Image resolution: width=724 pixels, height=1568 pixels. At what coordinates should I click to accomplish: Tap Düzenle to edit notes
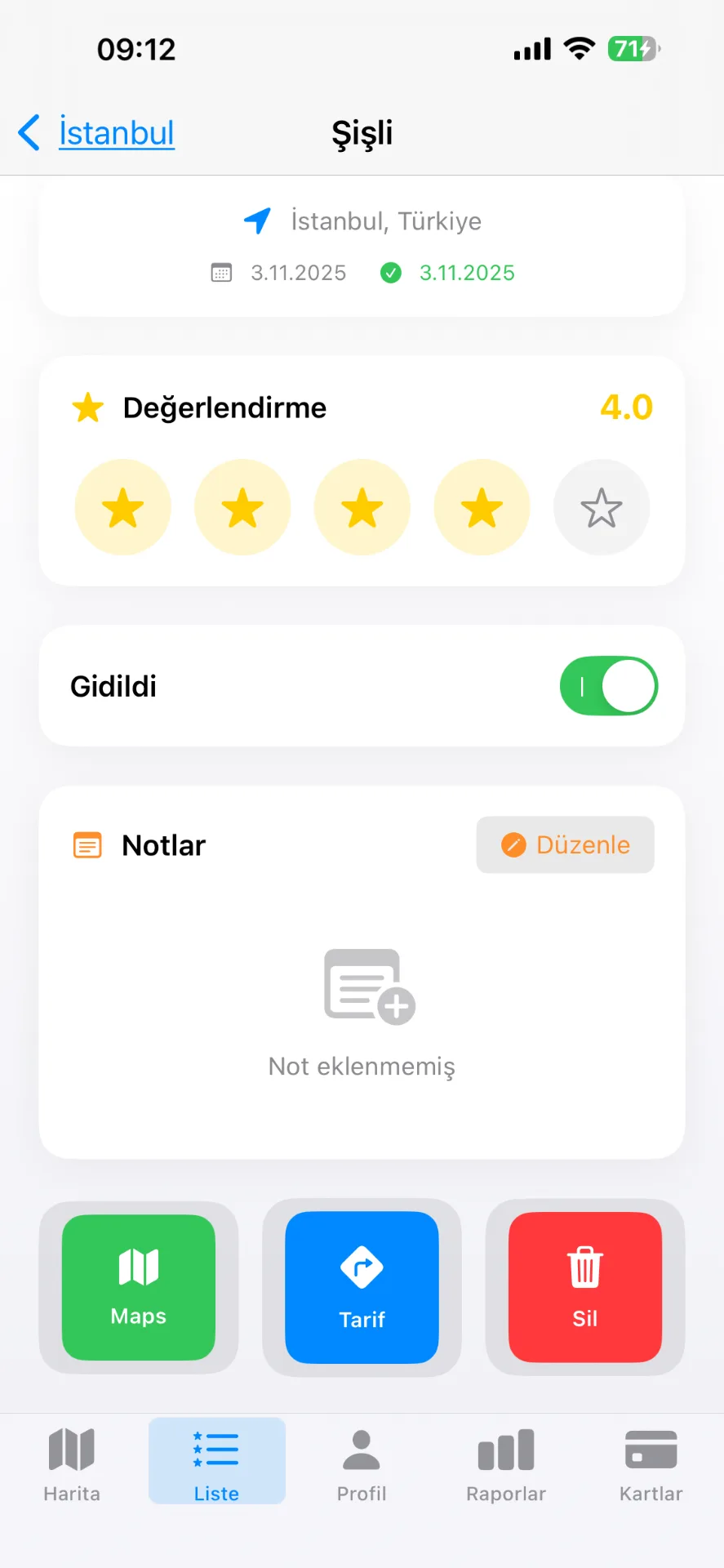tap(565, 845)
